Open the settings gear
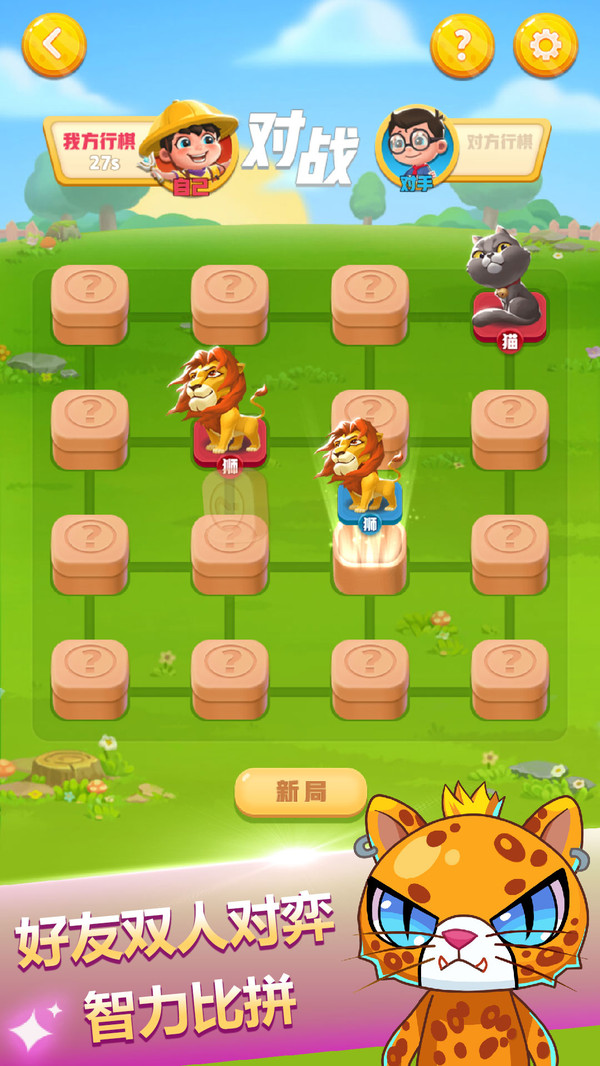Screen dimensions: 600x1066 (545, 46)
